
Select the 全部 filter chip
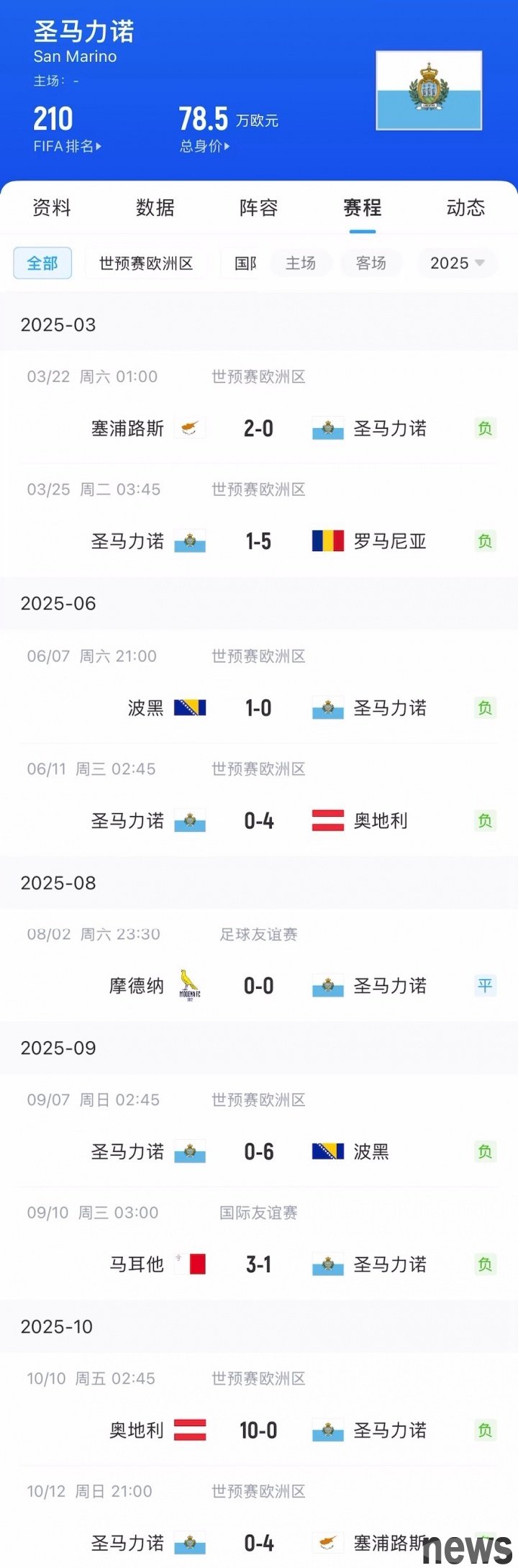42,263
